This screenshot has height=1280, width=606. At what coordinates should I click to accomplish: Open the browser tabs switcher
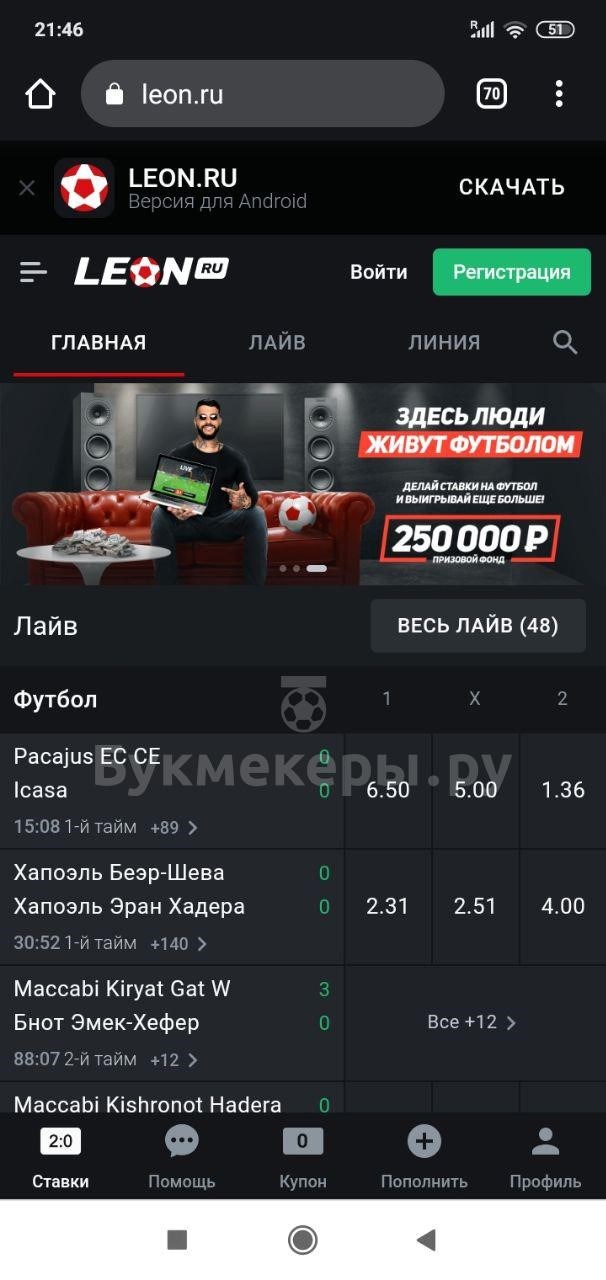pyautogui.click(x=491, y=94)
